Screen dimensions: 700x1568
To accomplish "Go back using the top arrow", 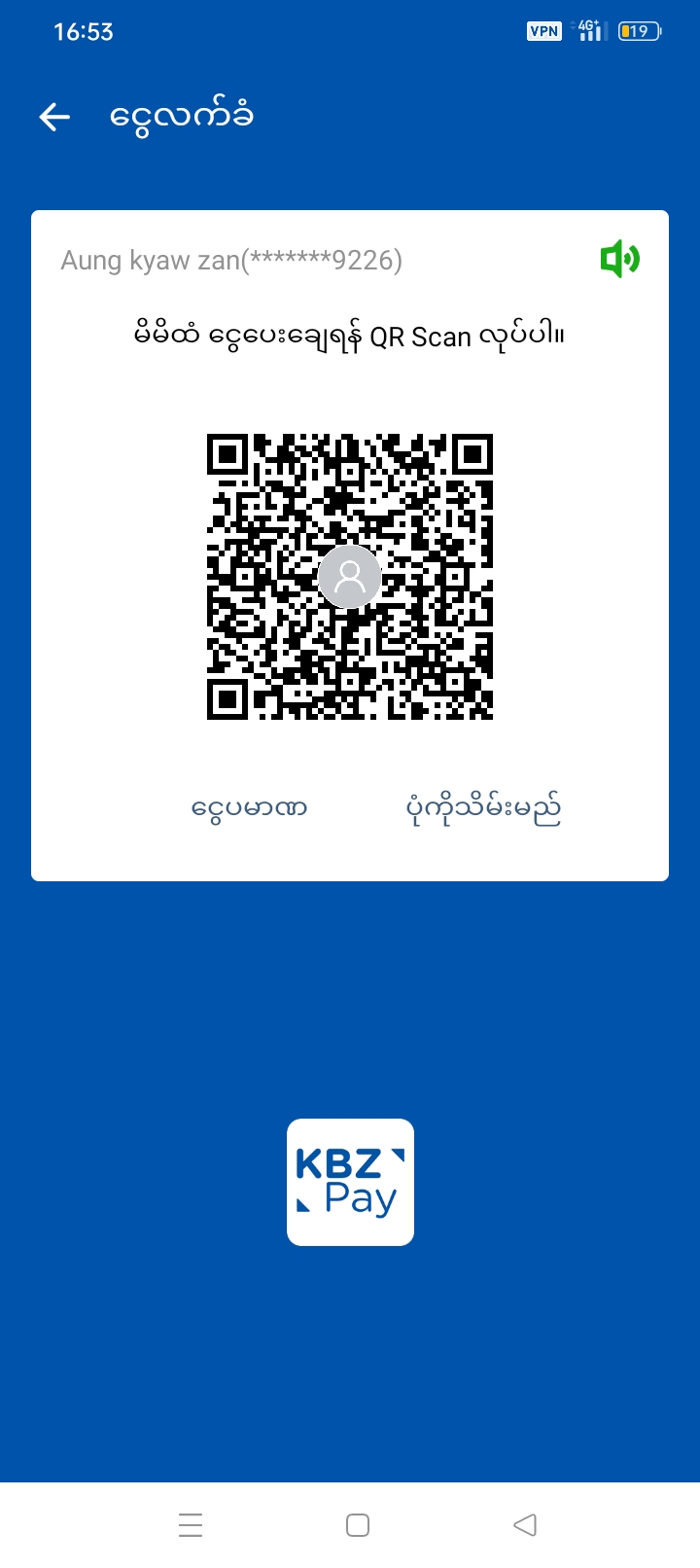I will (54, 118).
